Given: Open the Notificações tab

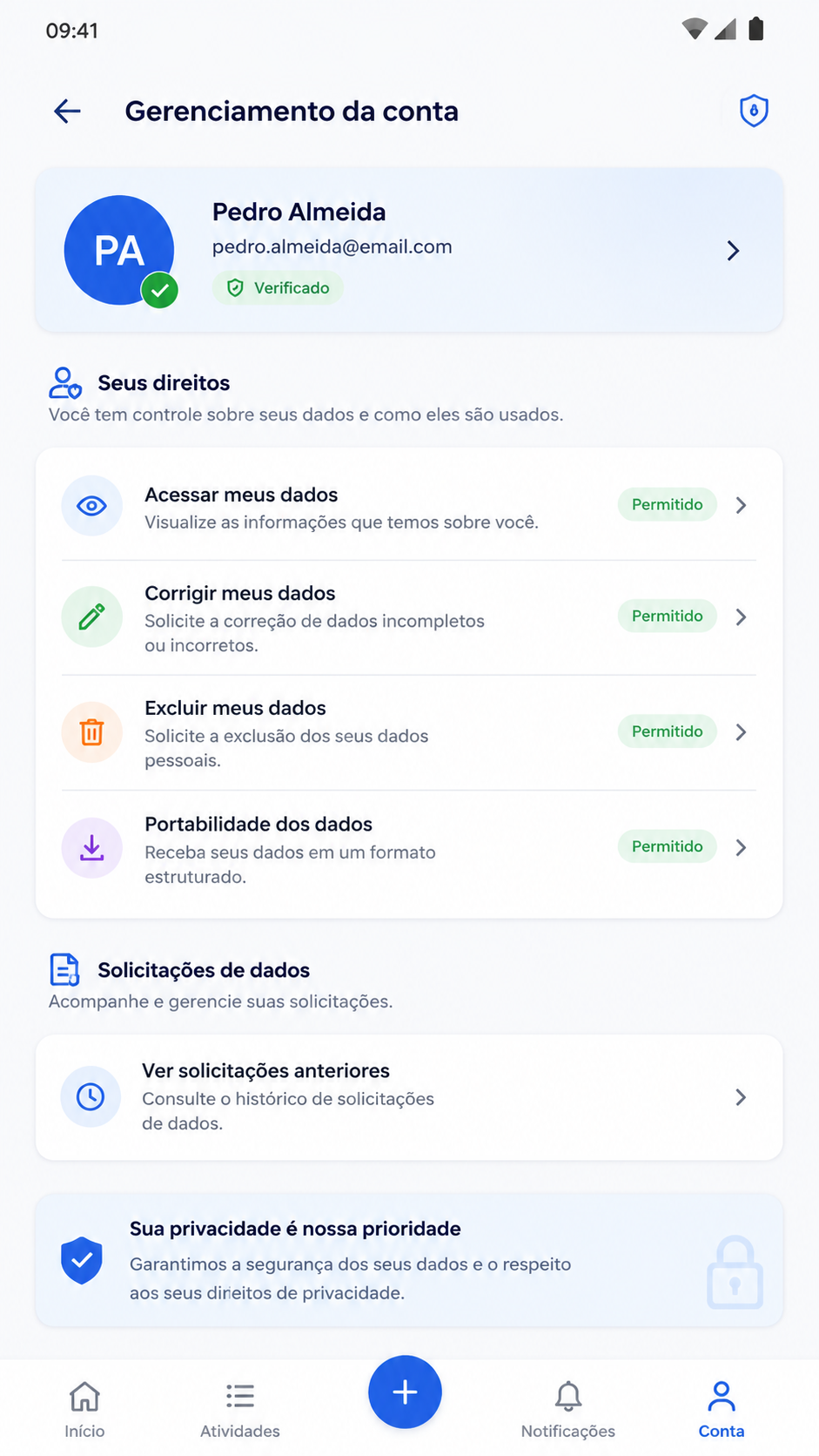Looking at the screenshot, I should click(568, 1409).
